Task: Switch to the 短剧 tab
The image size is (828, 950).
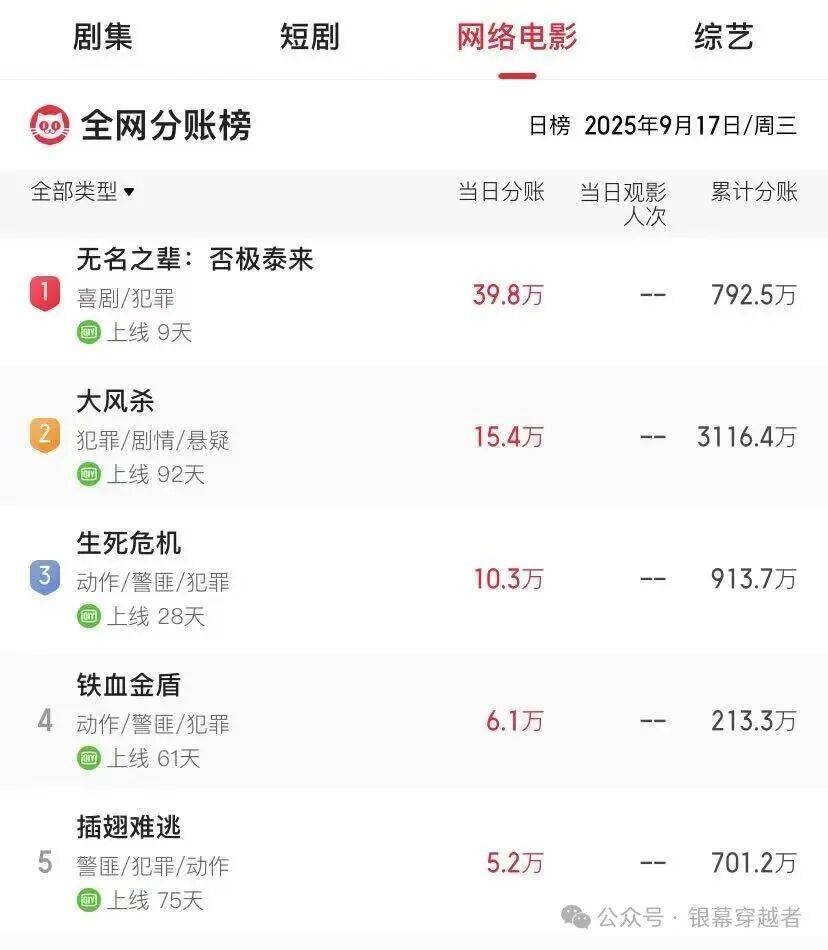Action: coord(309,38)
